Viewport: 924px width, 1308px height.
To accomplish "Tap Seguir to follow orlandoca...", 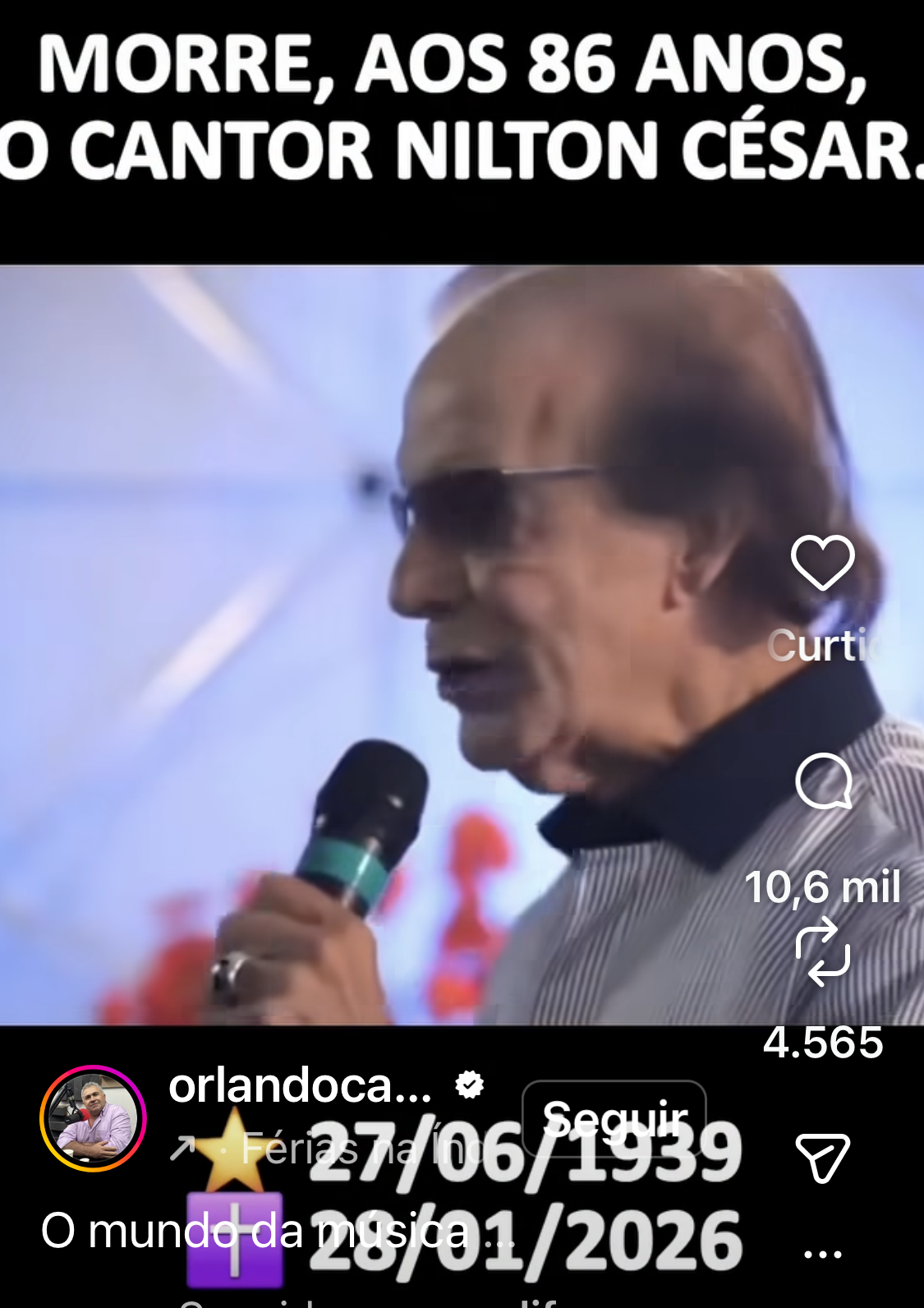I will point(614,1117).
